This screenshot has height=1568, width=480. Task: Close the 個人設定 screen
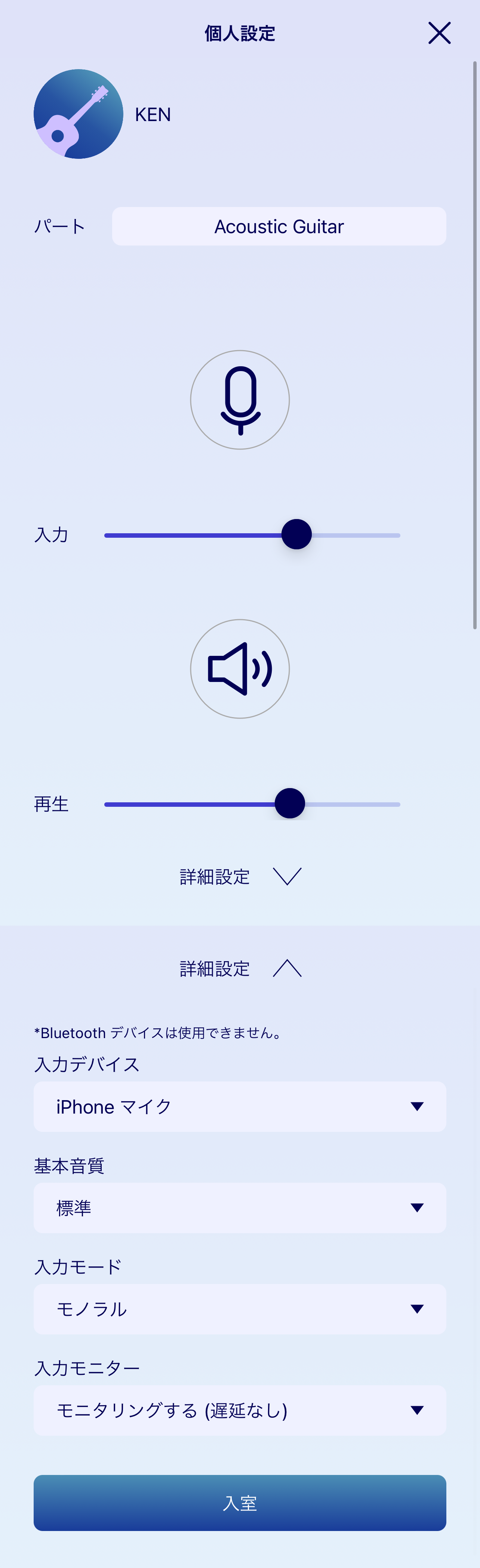(439, 33)
